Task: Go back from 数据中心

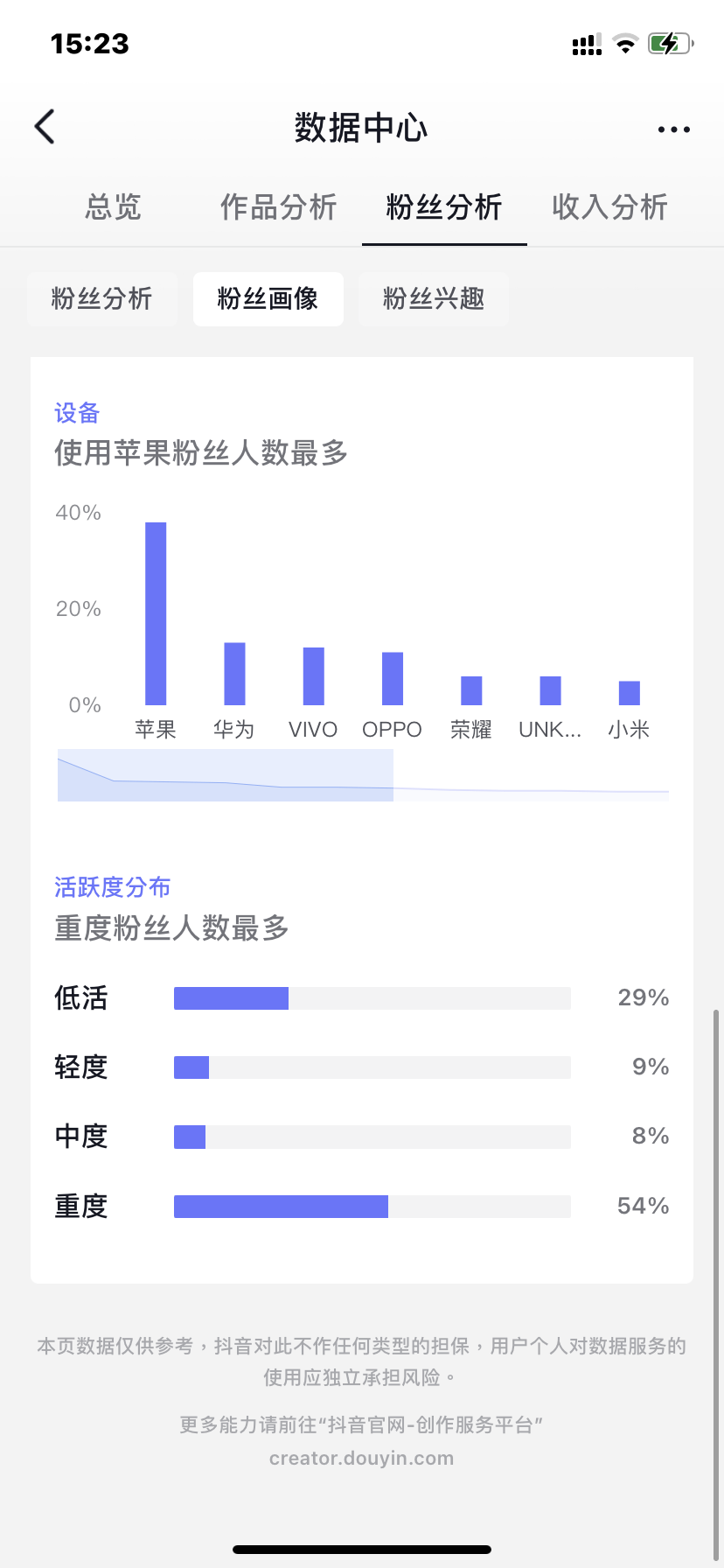Action: point(45,128)
